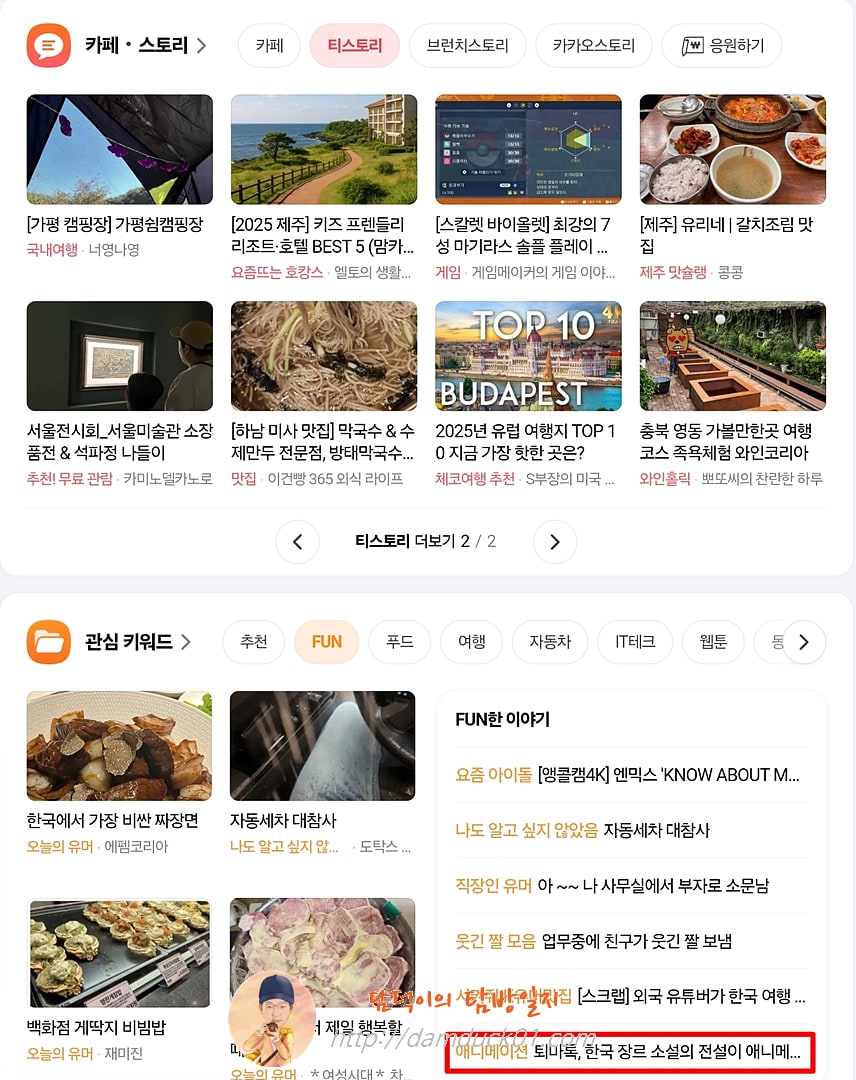Click the right arrow beside the keyword category chips
This screenshot has width=856, height=1080.
804,642
